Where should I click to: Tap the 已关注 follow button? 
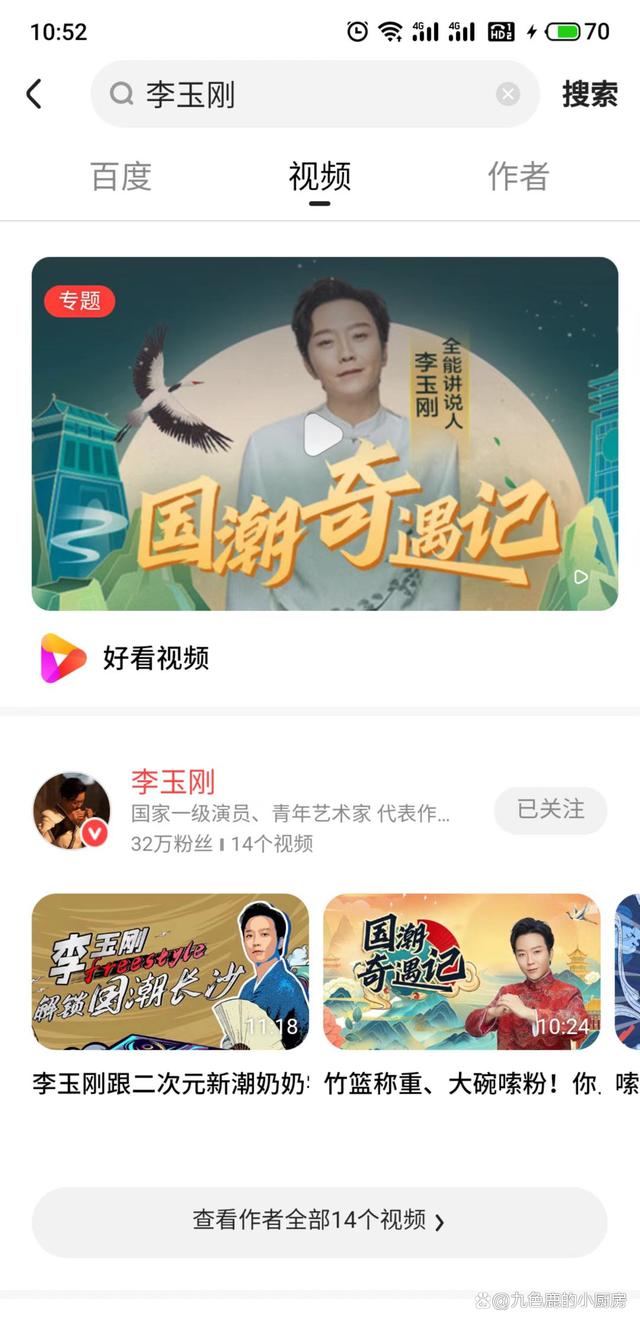point(550,810)
